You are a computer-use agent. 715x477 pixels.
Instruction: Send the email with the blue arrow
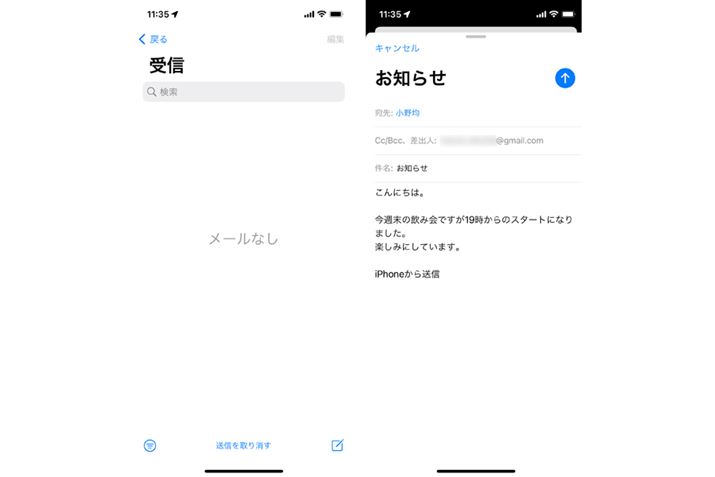564,78
